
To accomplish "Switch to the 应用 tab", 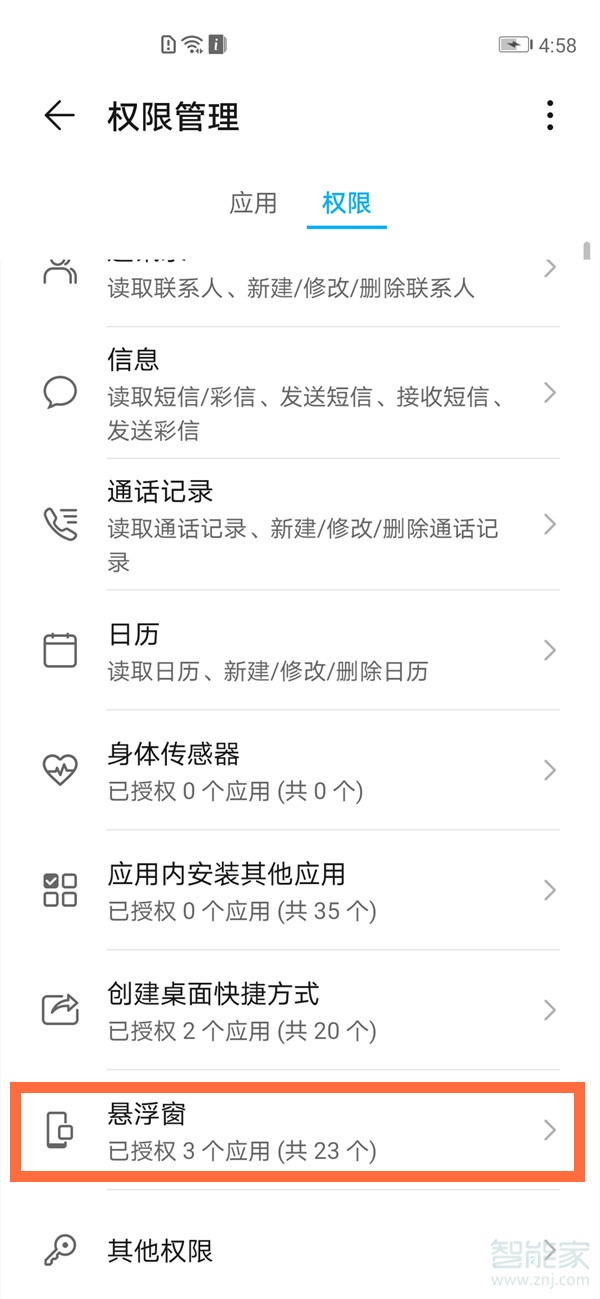I will pyautogui.click(x=253, y=203).
